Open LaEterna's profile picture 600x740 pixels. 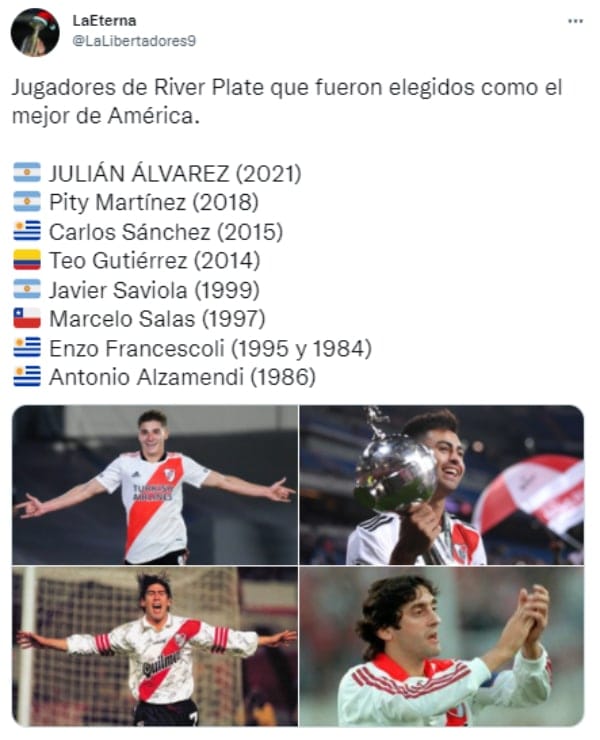(x=35, y=32)
